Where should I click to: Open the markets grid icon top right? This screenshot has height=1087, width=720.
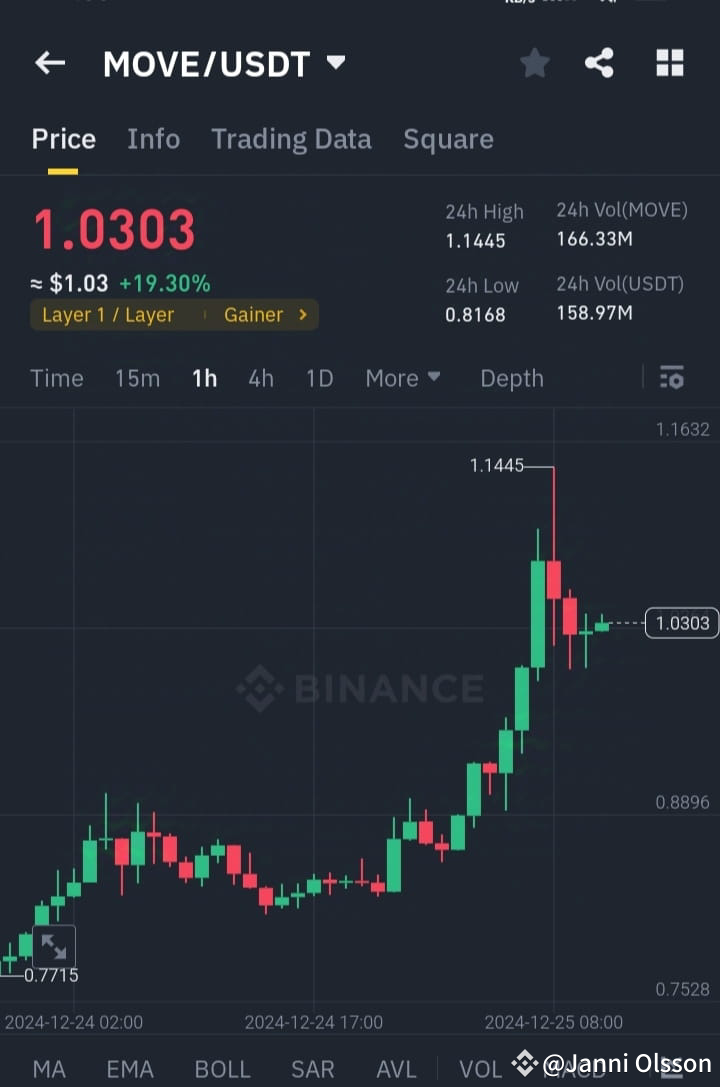click(669, 62)
